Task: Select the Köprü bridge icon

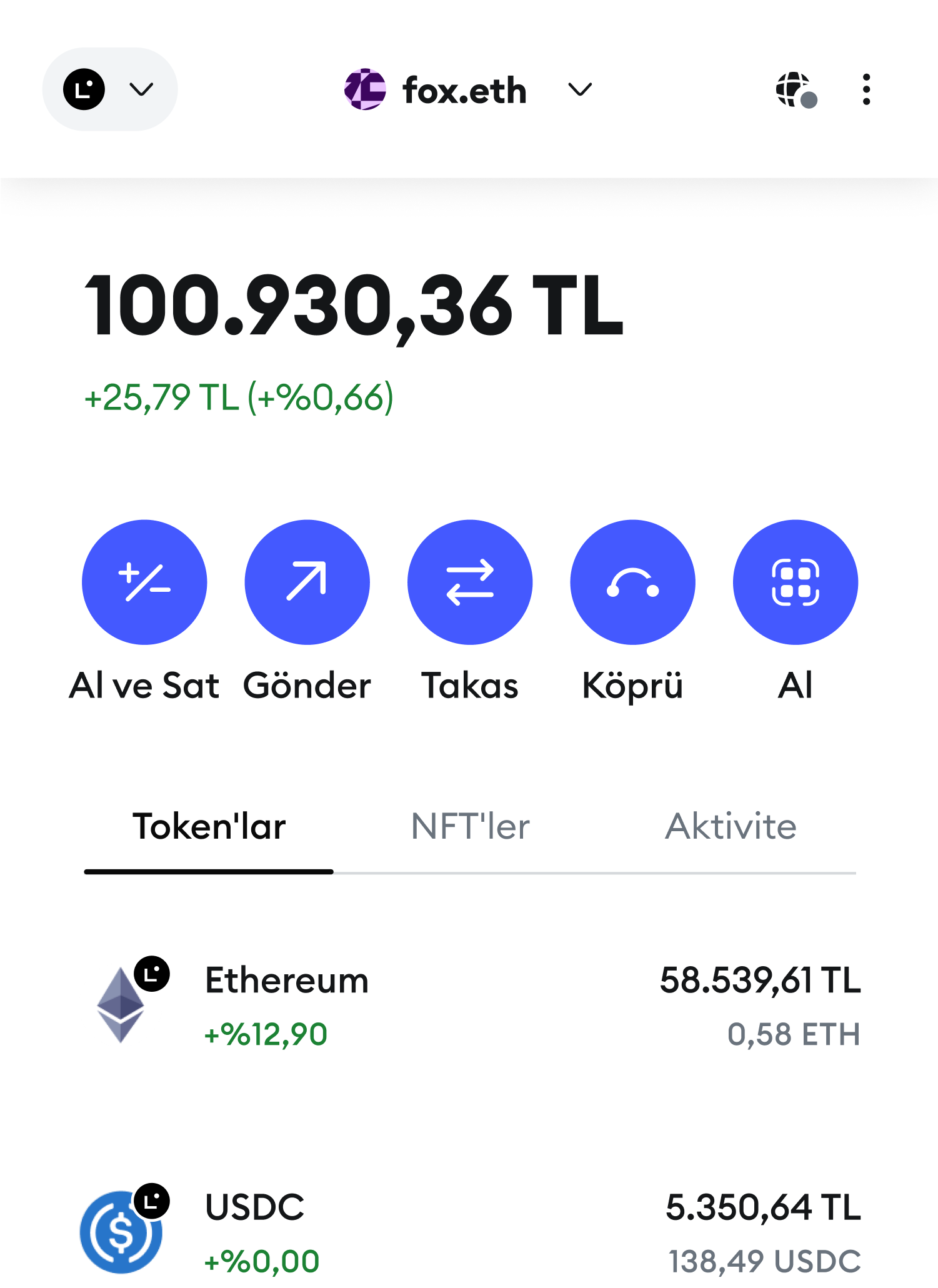Action: [632, 582]
